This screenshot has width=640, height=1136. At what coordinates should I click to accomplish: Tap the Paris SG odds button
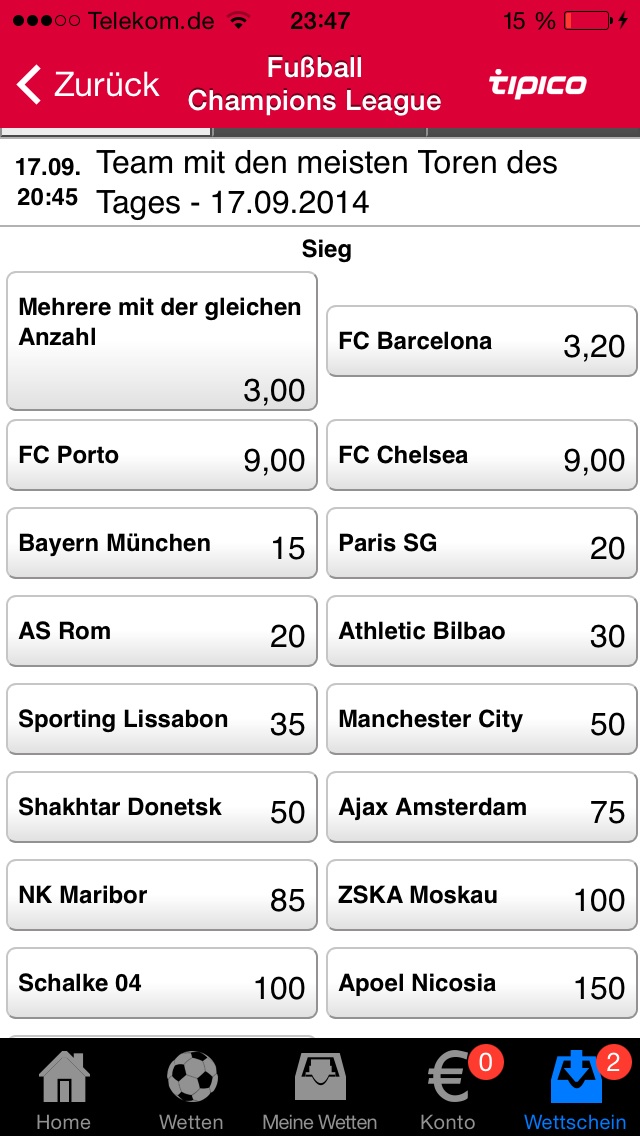pos(482,543)
